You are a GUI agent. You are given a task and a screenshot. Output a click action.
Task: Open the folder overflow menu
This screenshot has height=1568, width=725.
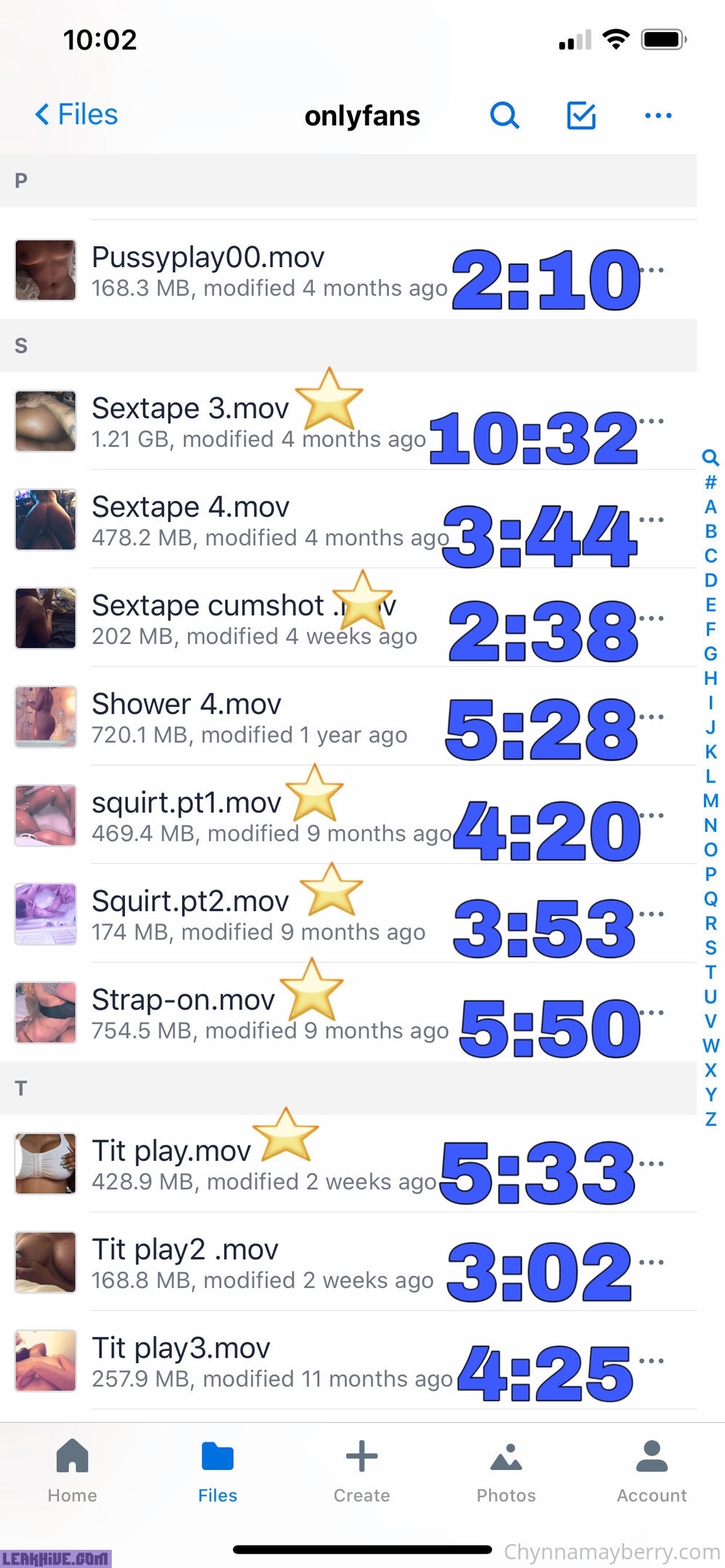(x=658, y=115)
